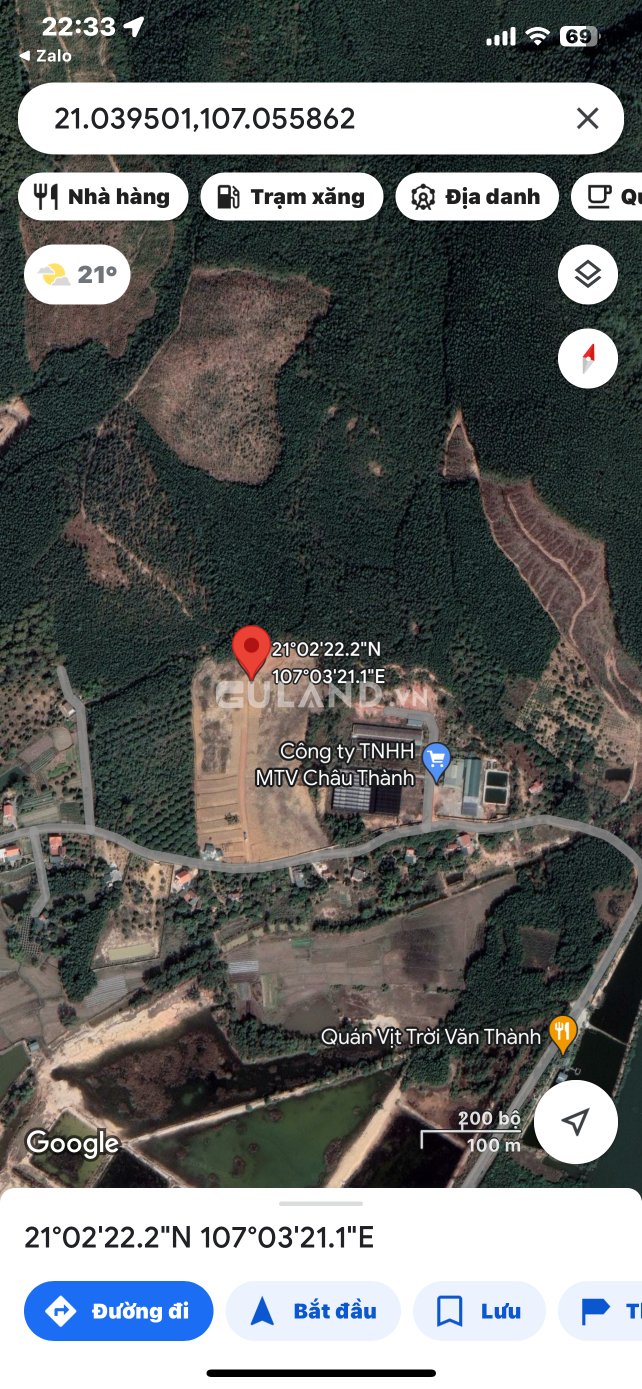Center map on my location
Viewport: 642px width, 1389px height.
pos(576,1122)
